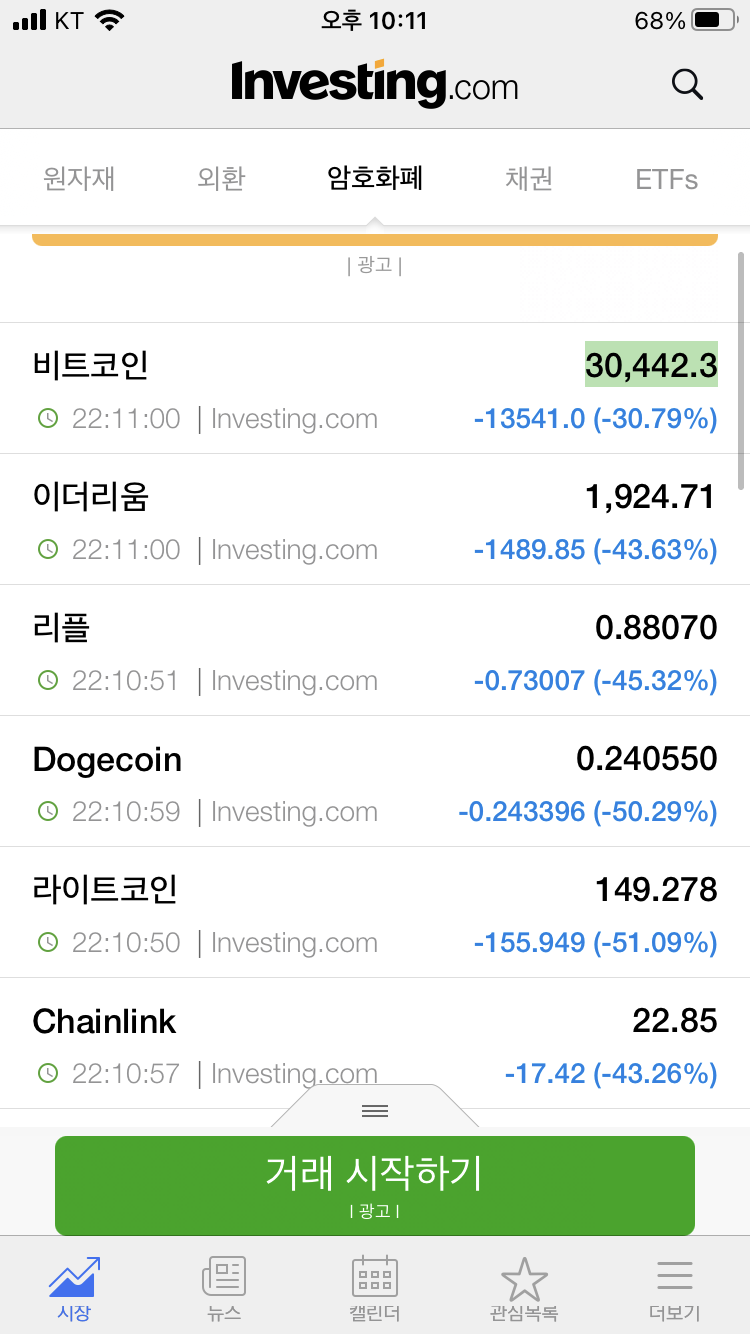750x1334 pixels.
Task: Collapse the ad banner handle
Action: point(375,1110)
